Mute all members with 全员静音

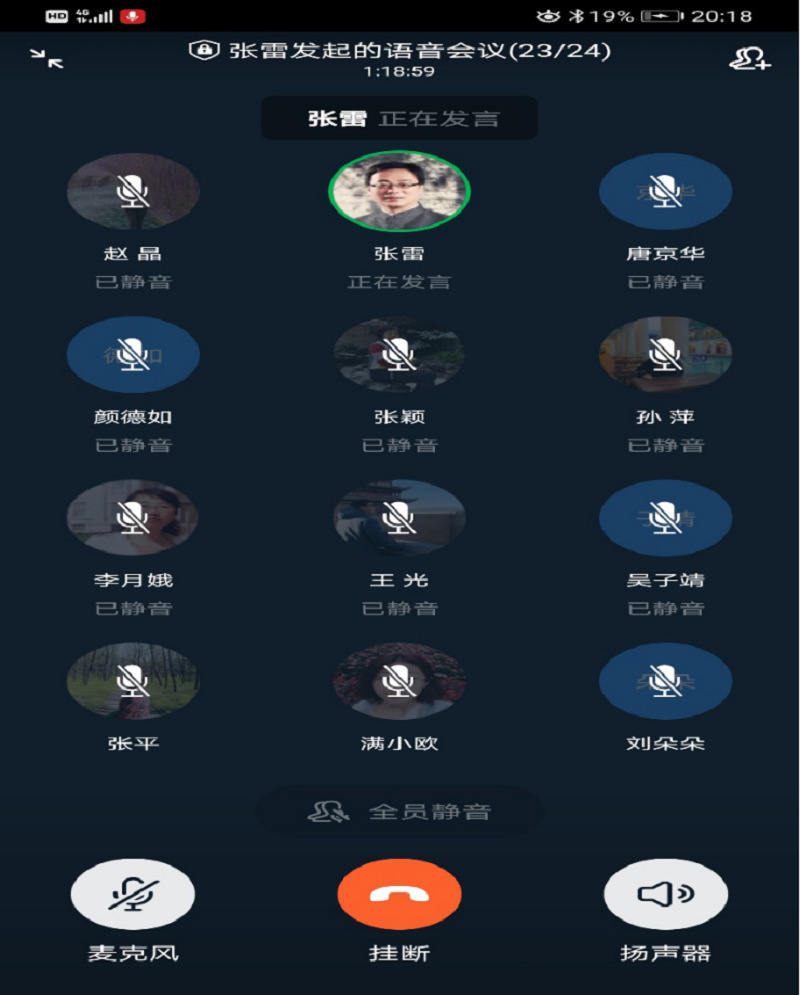[400, 811]
